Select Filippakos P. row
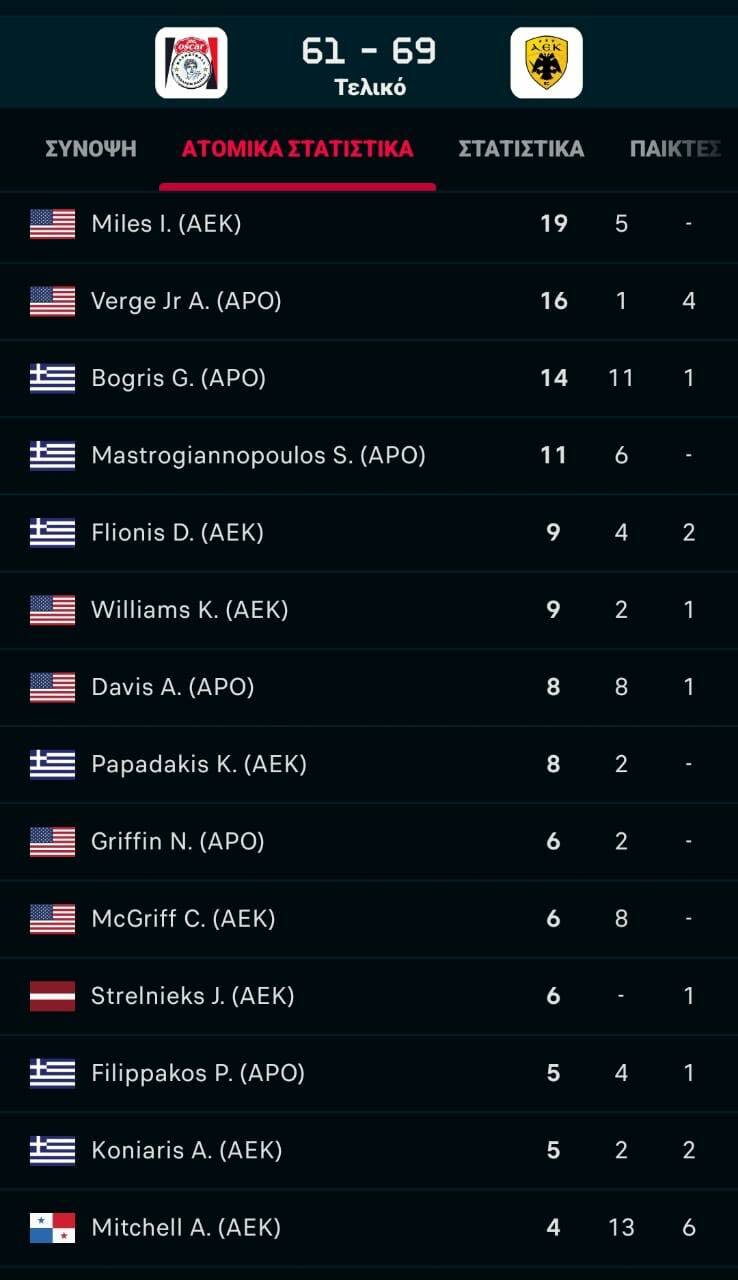The image size is (738, 1280). (x=369, y=1073)
